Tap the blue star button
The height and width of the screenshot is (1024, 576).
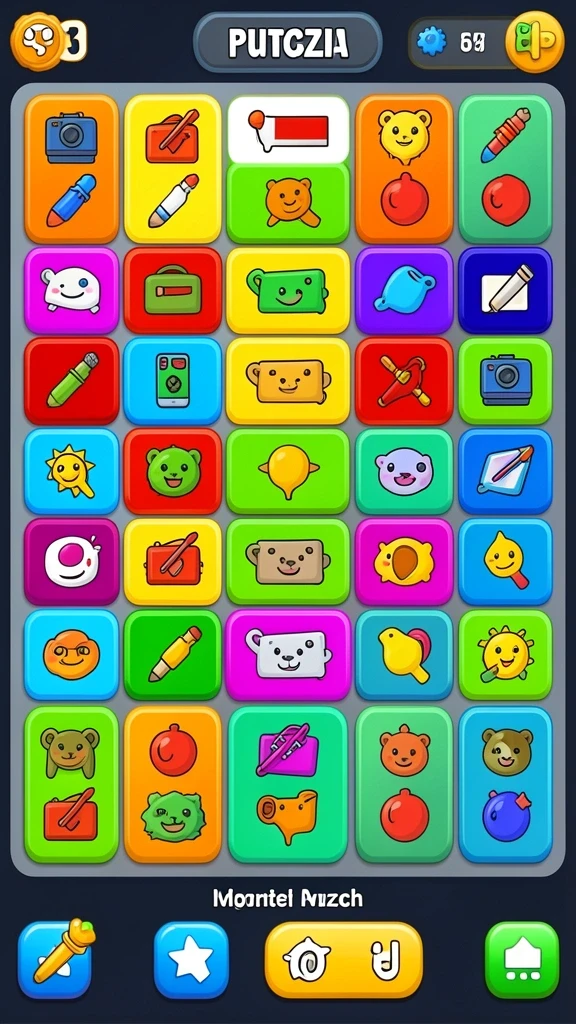[x=191, y=959]
